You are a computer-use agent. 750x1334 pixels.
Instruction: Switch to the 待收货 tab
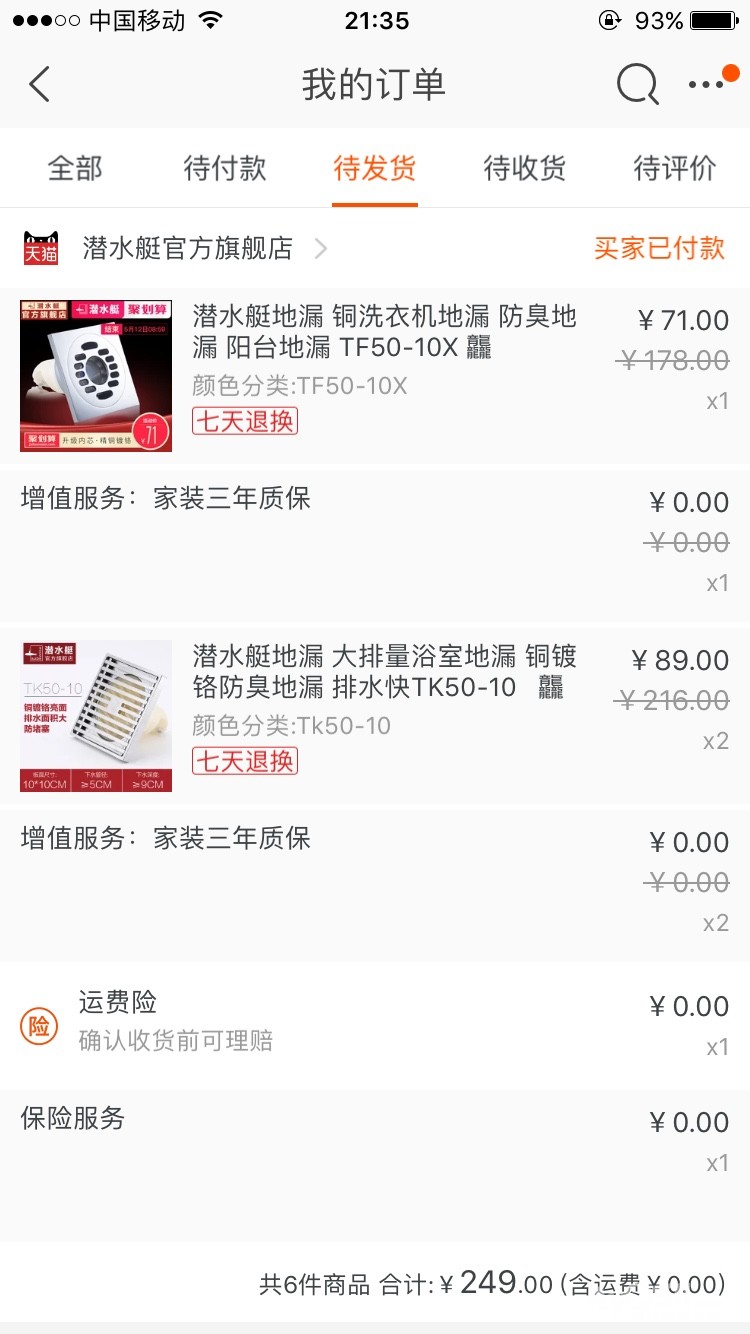[525, 168]
